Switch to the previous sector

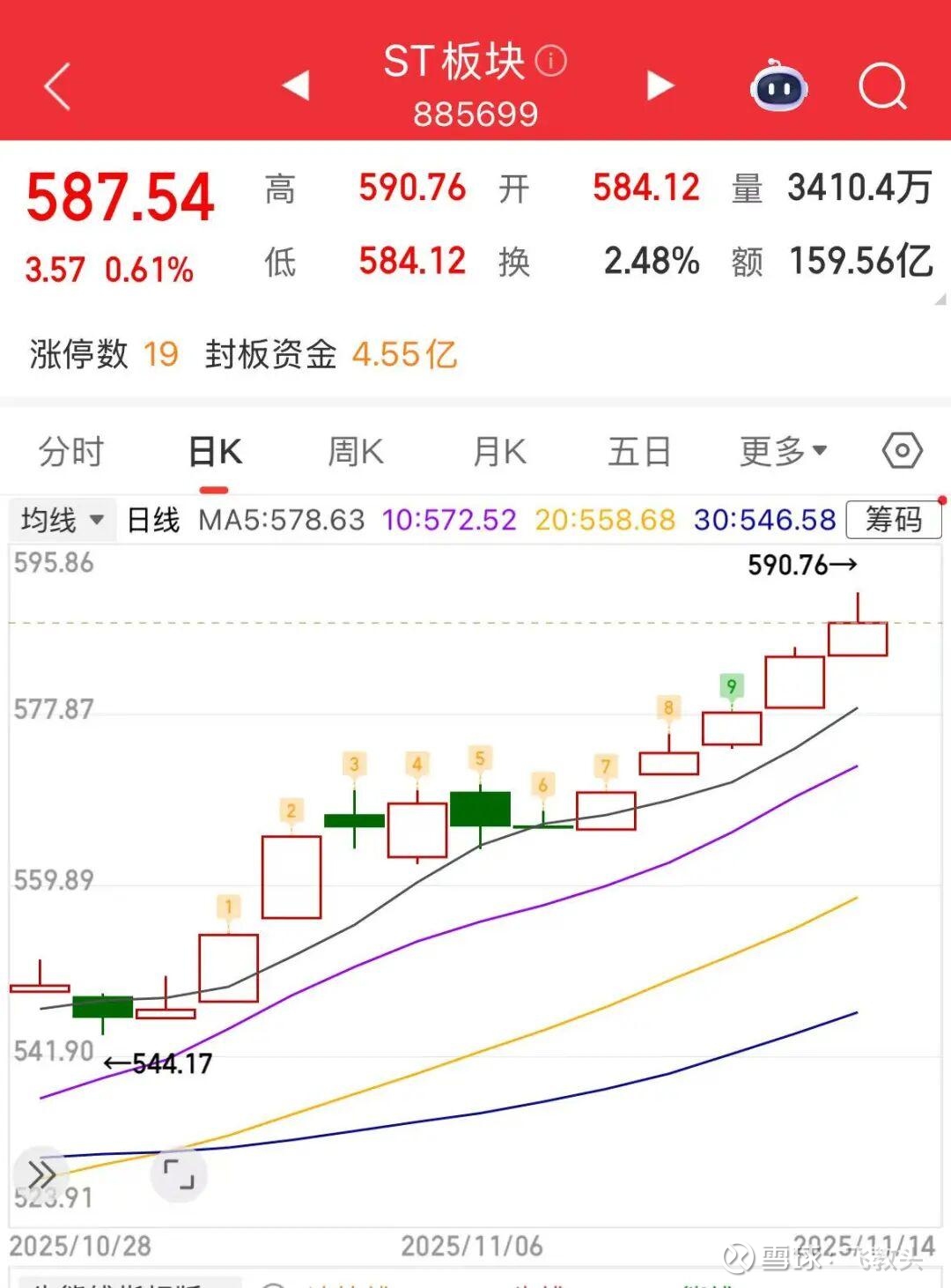pos(296,85)
